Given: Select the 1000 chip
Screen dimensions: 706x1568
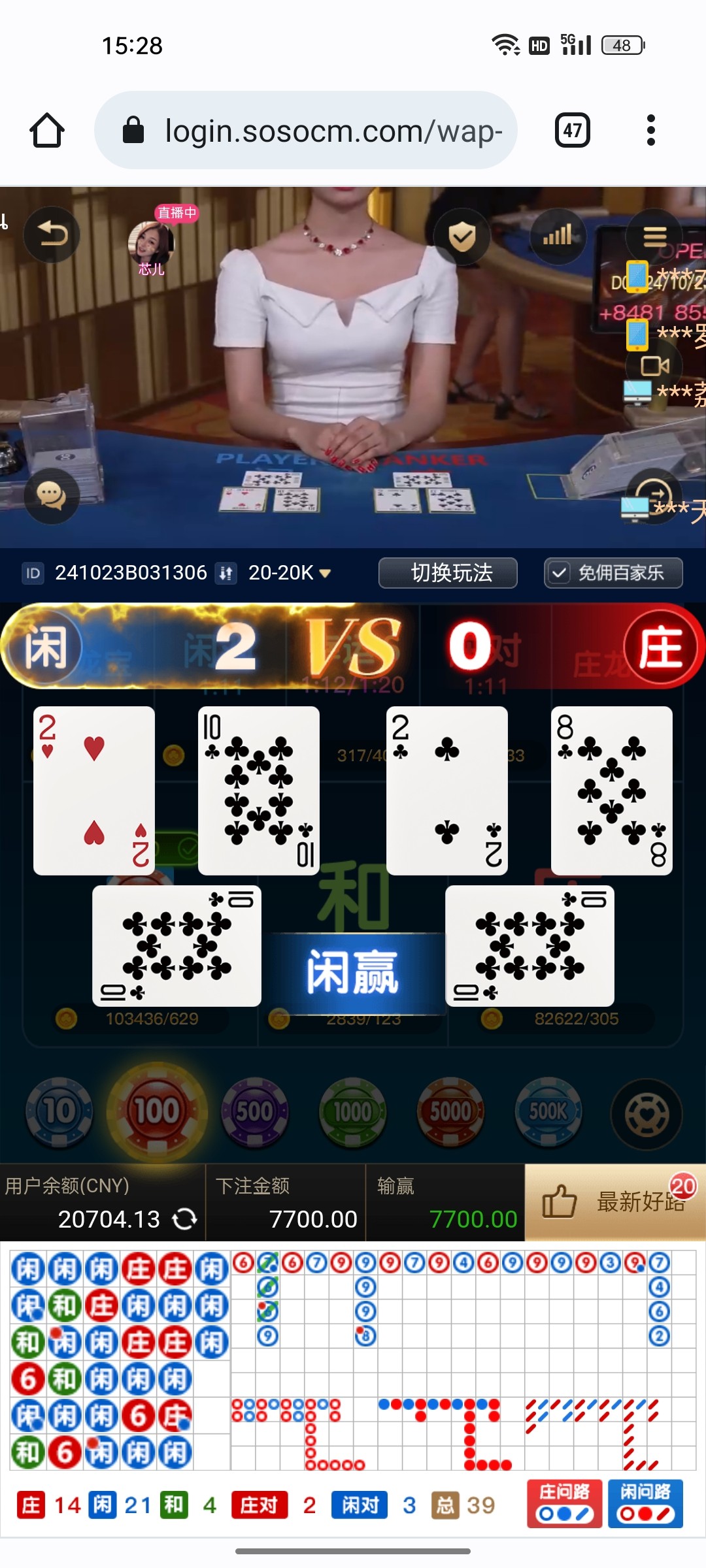Looking at the screenshot, I should [352, 1112].
